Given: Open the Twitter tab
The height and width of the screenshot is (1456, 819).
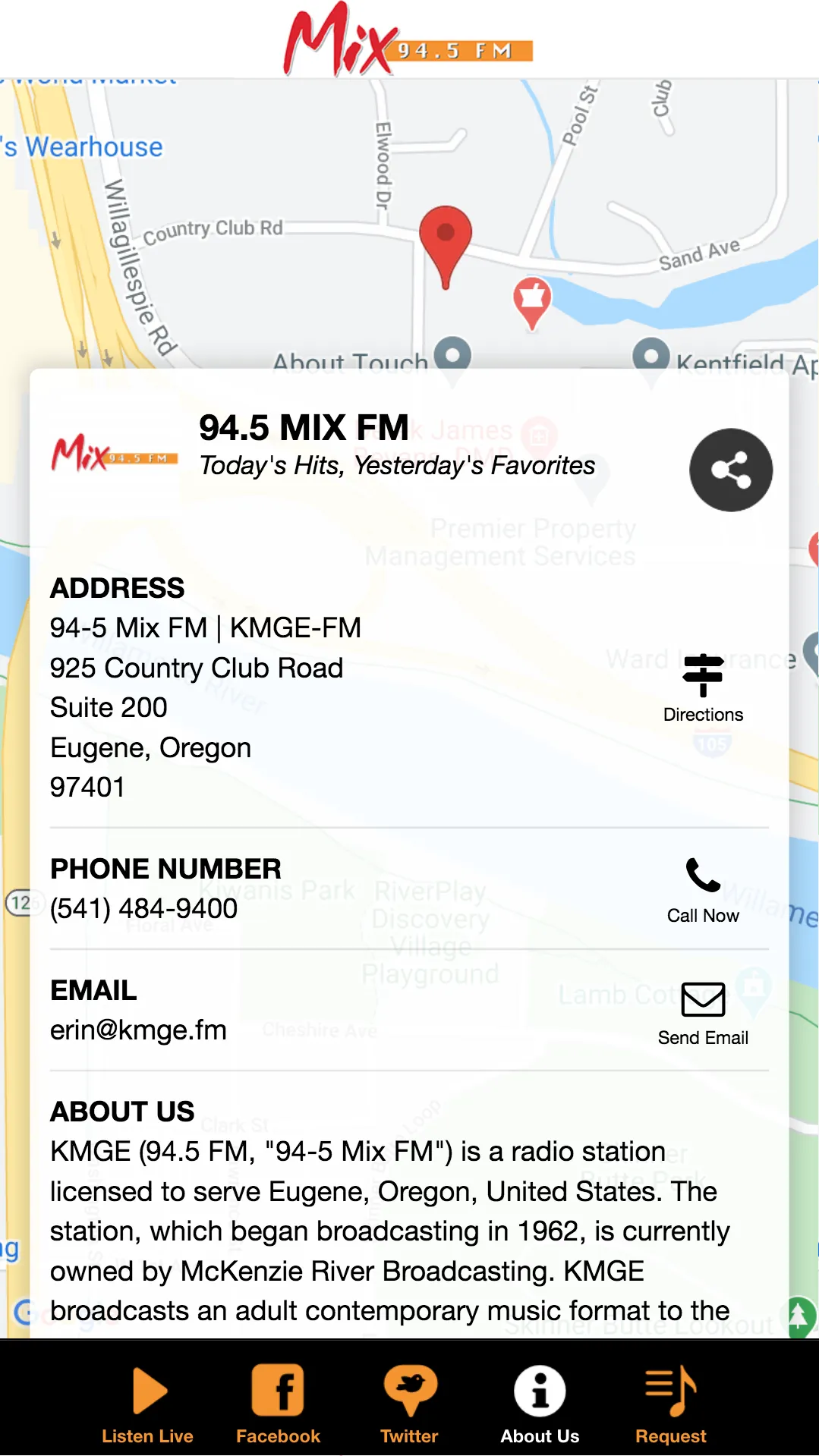Looking at the screenshot, I should [409, 1404].
